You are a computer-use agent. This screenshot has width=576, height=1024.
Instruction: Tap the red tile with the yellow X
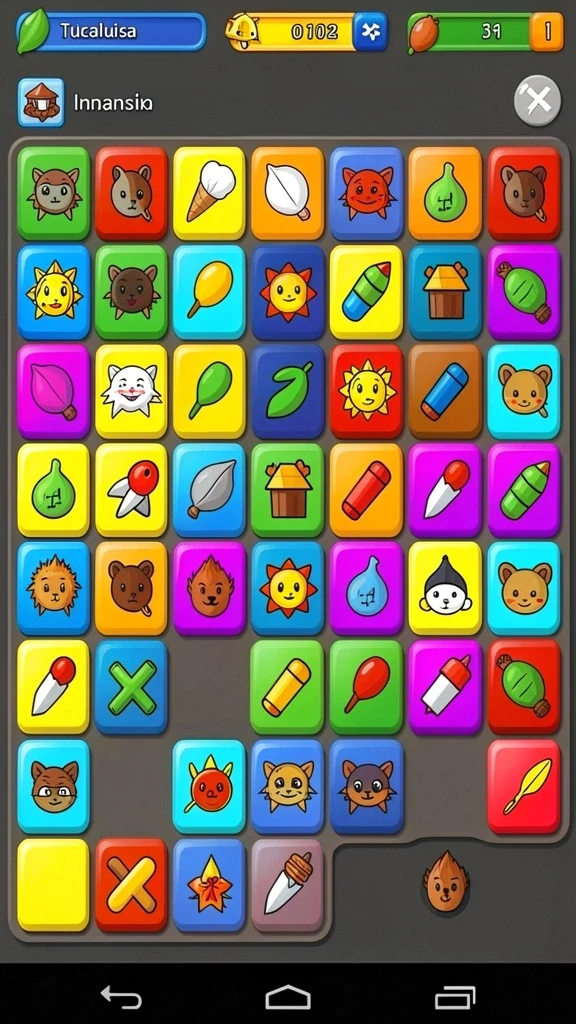pos(131,885)
